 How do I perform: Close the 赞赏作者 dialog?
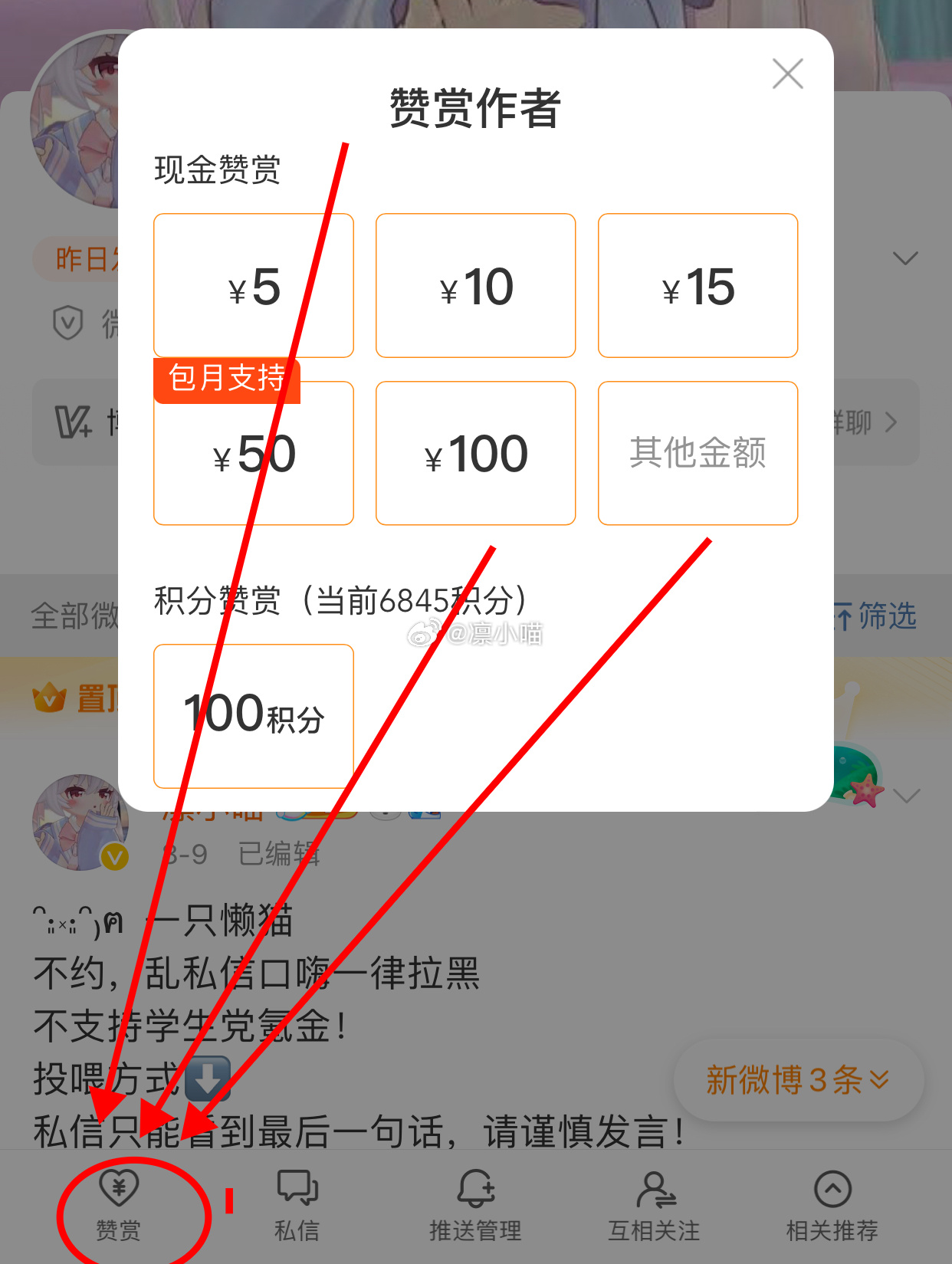pos(787,74)
